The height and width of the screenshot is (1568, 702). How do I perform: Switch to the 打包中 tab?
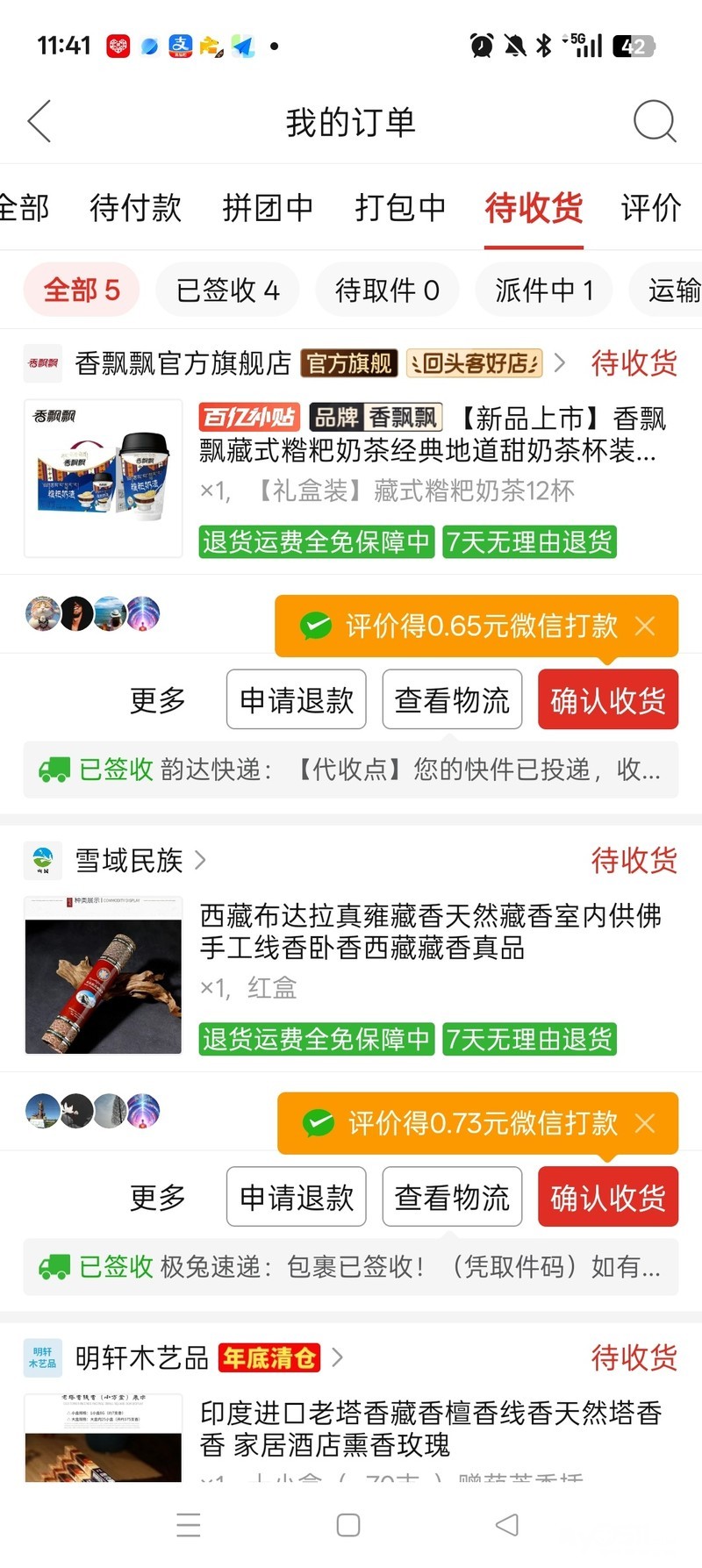coord(400,208)
